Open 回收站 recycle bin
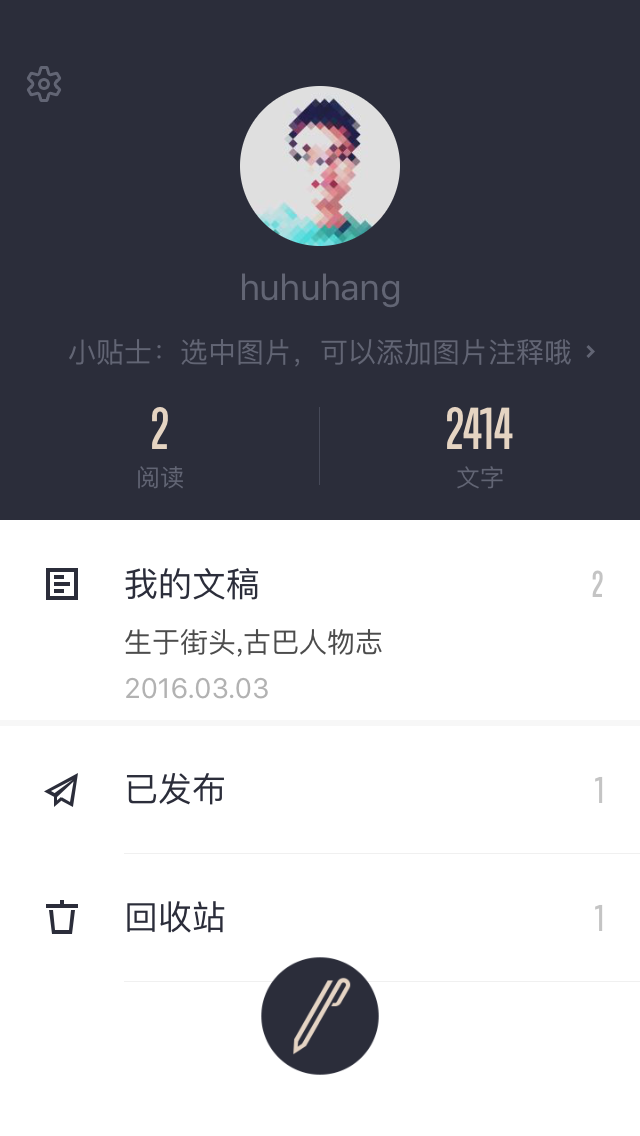 point(175,917)
